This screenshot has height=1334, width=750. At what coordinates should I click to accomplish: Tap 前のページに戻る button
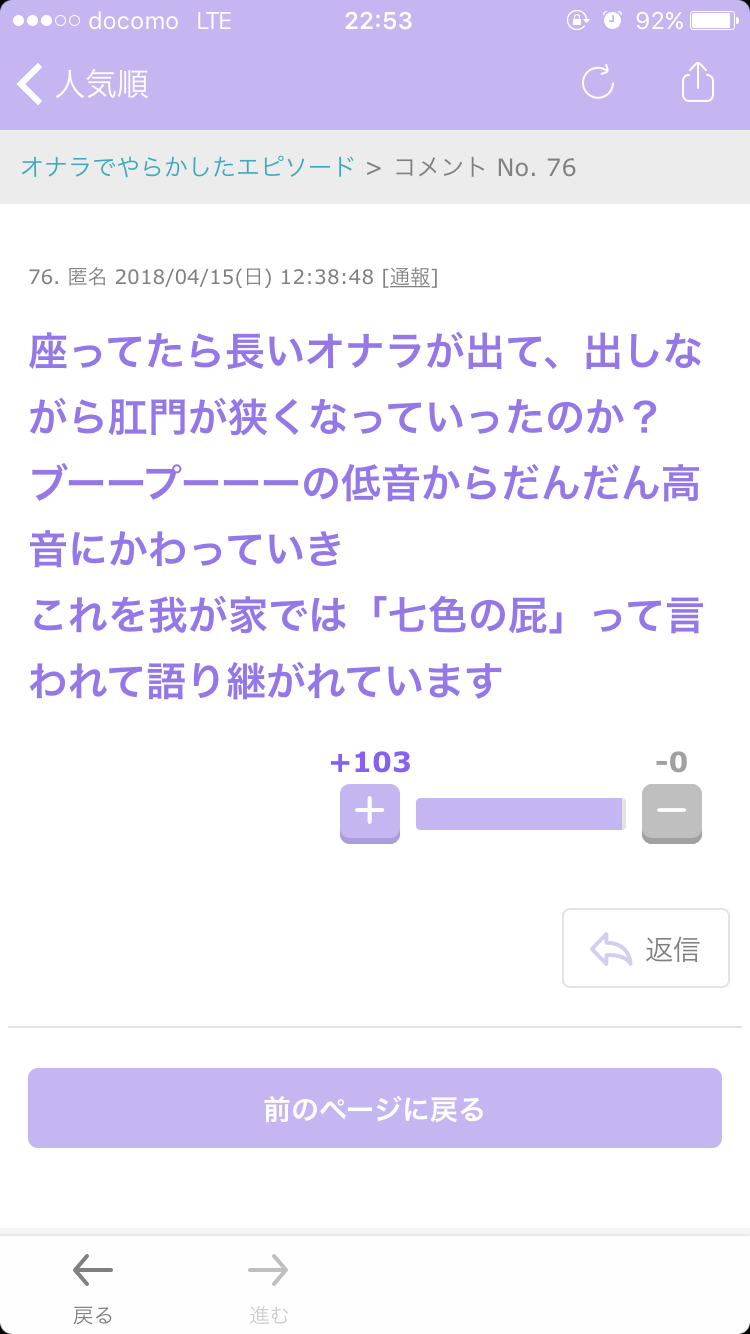(375, 1108)
